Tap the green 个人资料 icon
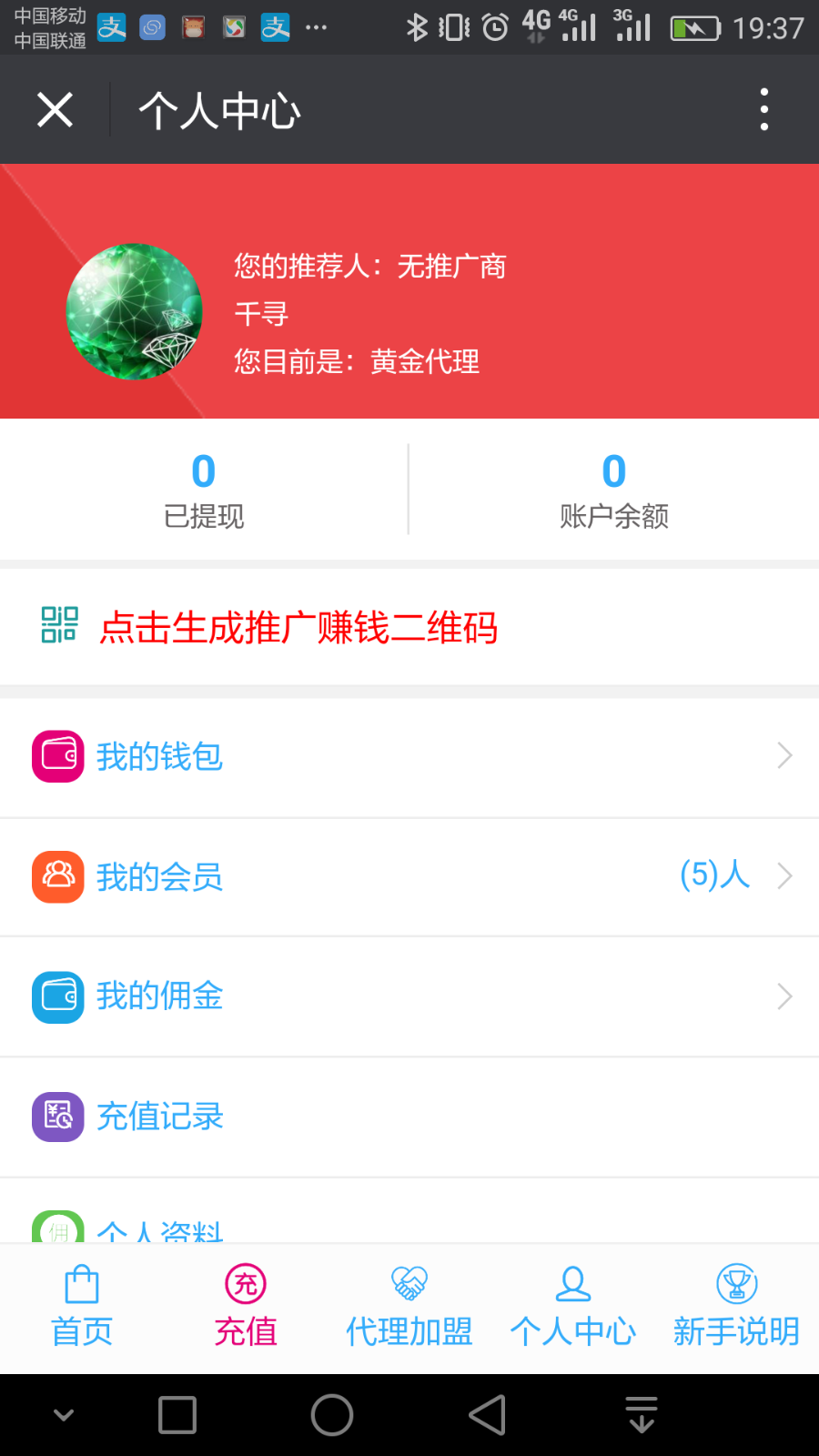Screen dimensions: 819x1456 57,1230
